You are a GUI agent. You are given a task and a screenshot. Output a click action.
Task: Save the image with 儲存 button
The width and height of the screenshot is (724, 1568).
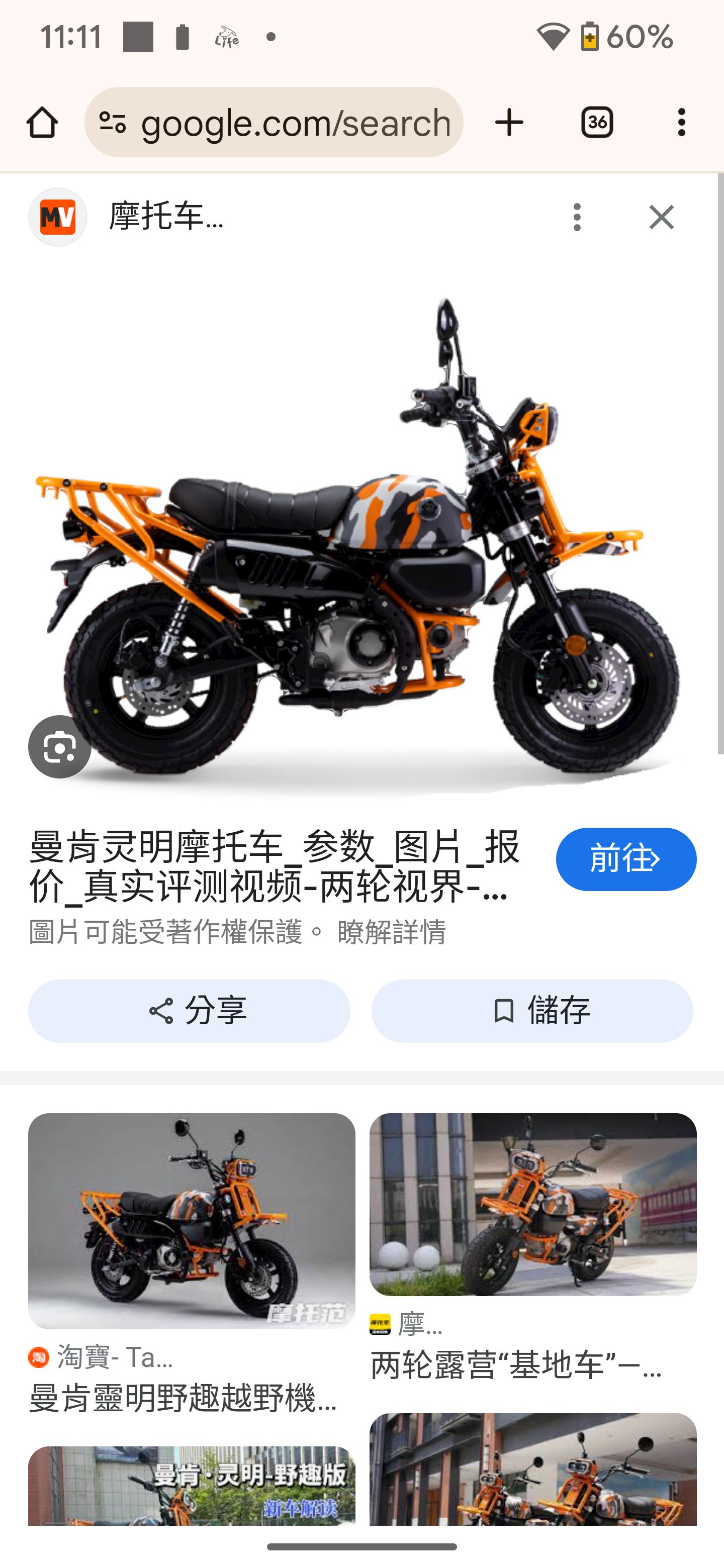532,1011
